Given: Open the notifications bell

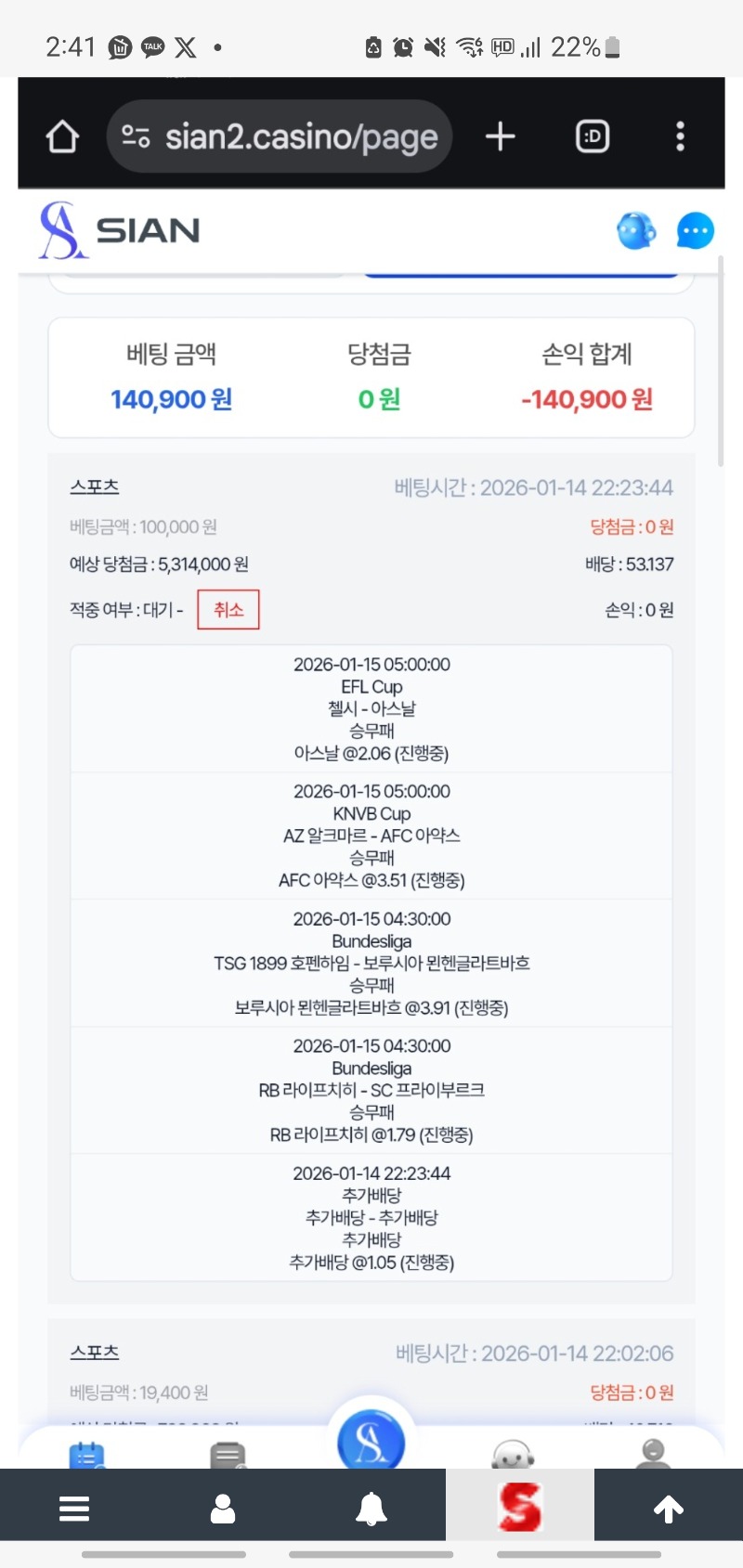Looking at the screenshot, I should 371,1509.
